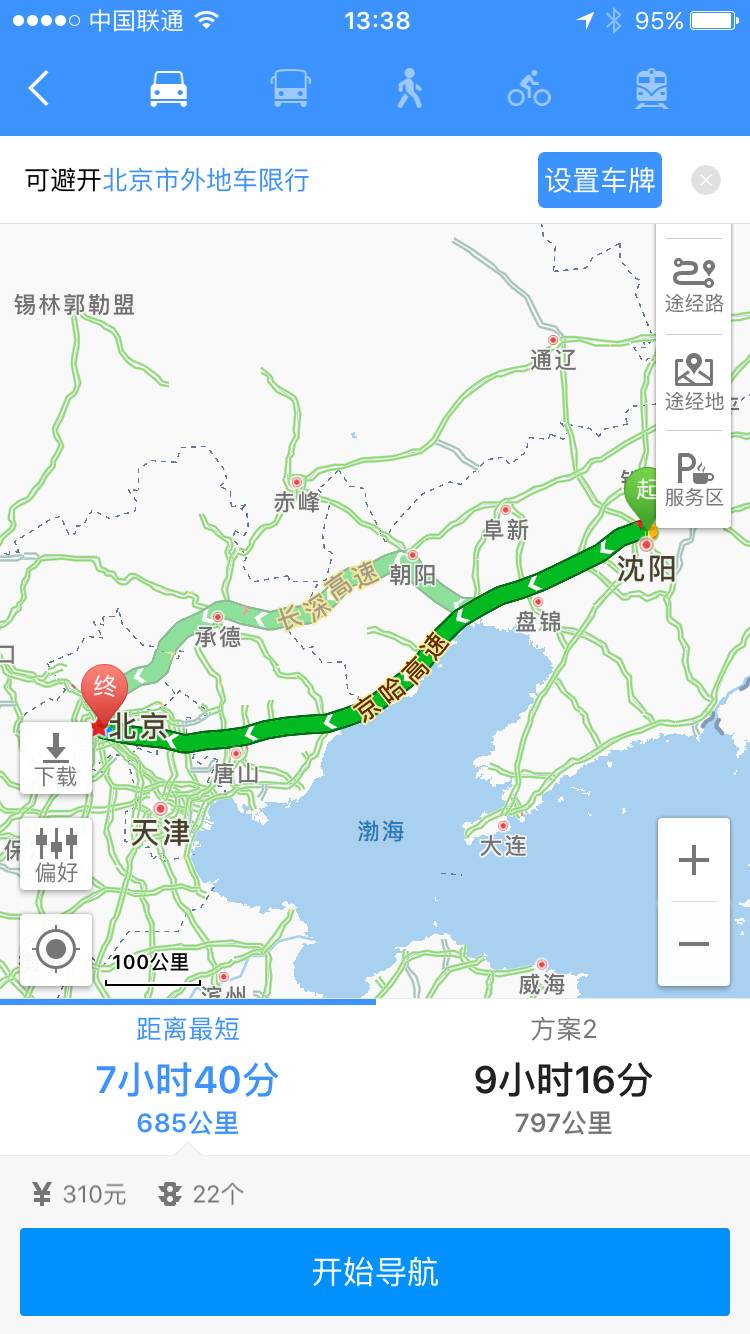The width and height of the screenshot is (750, 1334).
Task: Switch to train travel mode
Action: point(652,90)
